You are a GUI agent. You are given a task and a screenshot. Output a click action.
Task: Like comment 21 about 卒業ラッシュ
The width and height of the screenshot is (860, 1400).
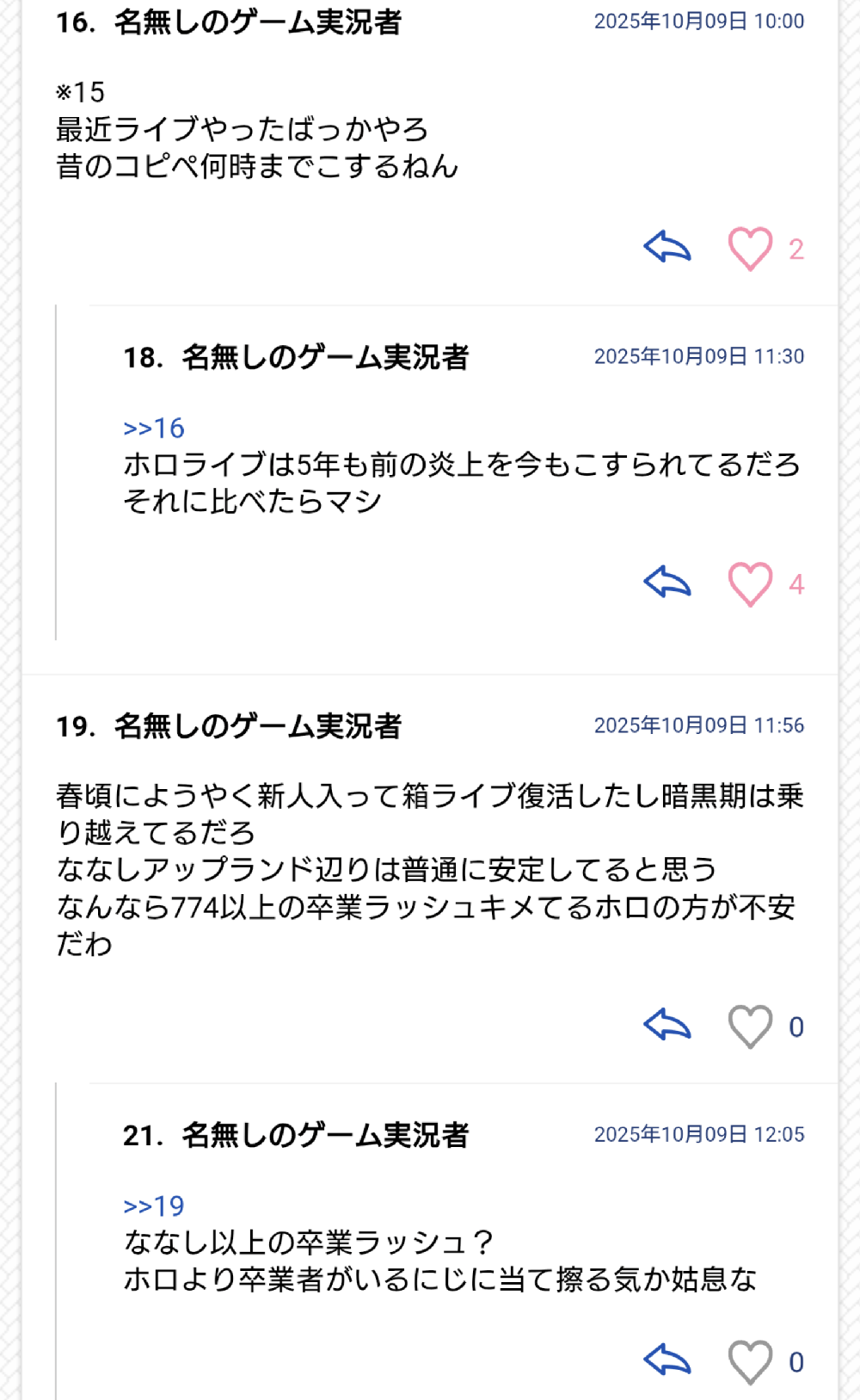(750, 1362)
